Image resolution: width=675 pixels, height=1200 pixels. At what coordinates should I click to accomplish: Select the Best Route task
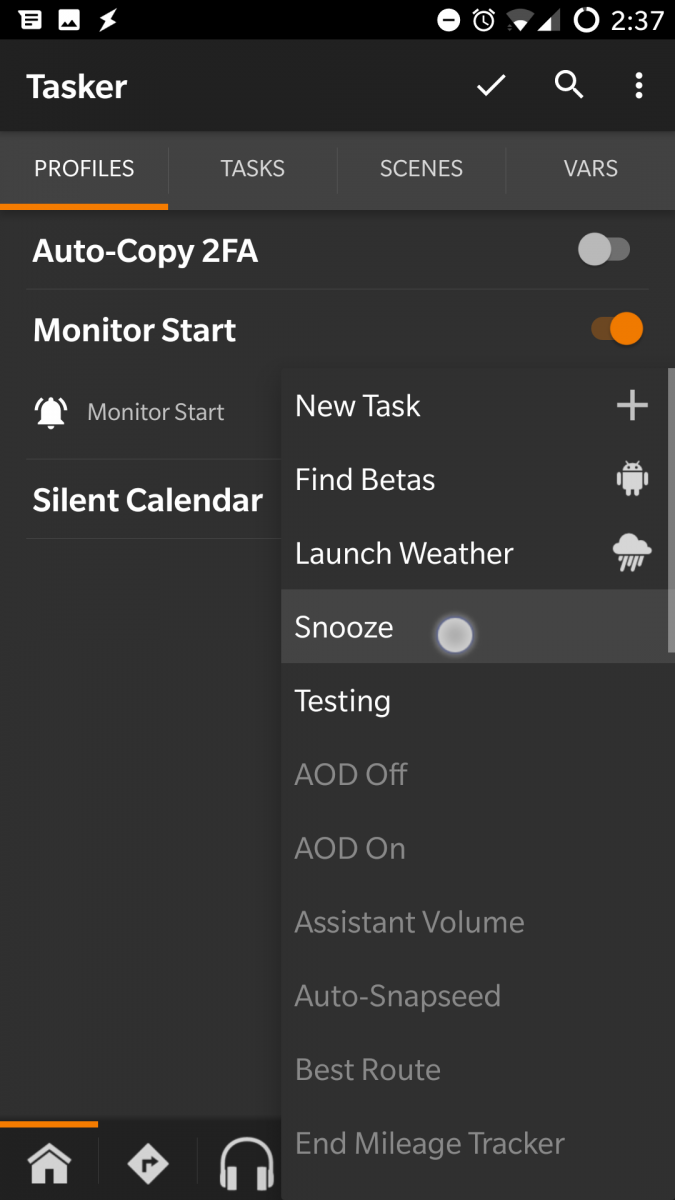[x=470, y=1070]
